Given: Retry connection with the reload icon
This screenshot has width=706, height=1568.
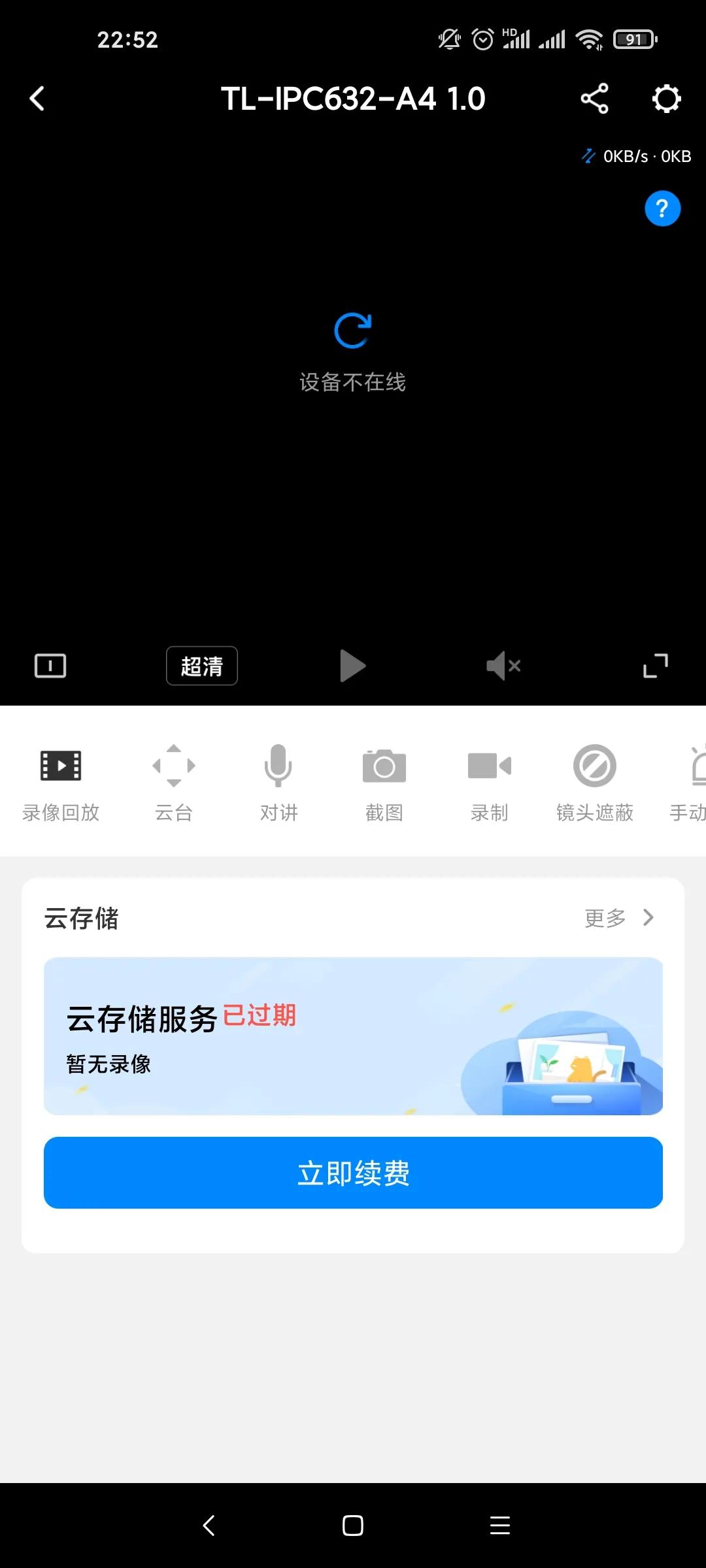Looking at the screenshot, I should point(353,329).
